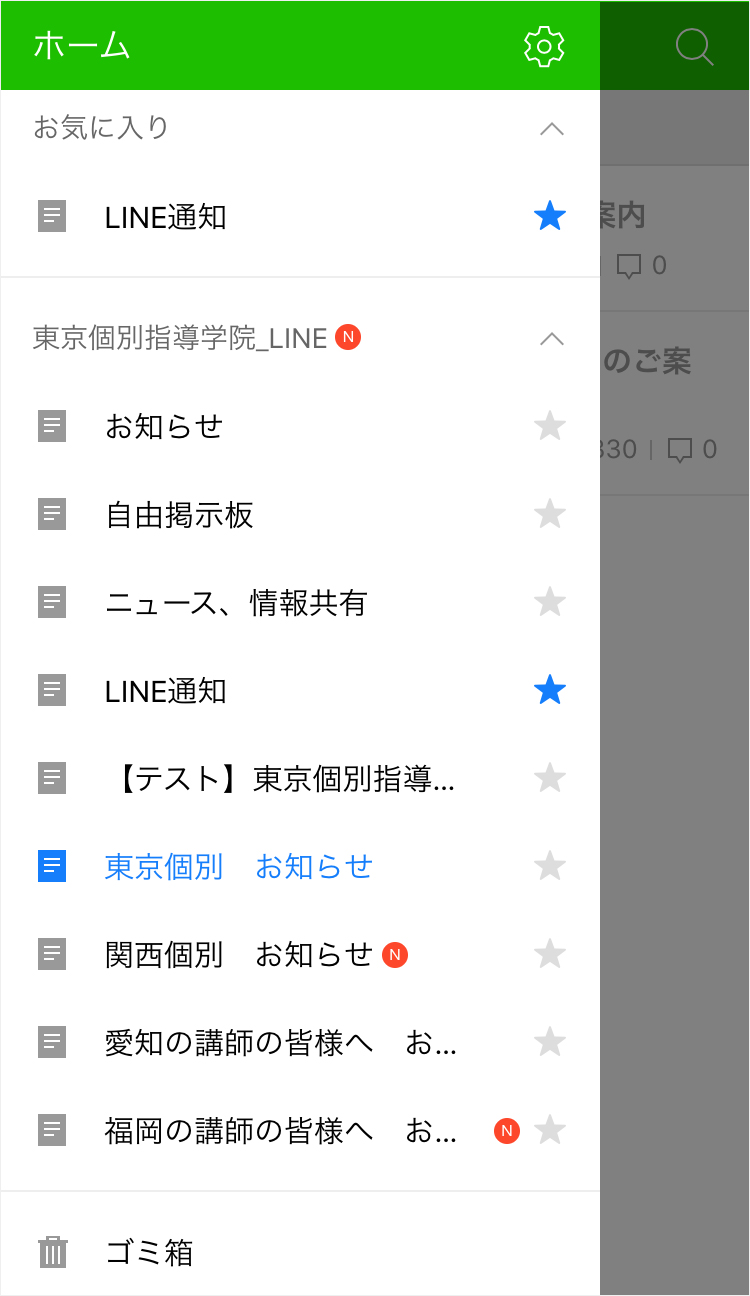Go to the ホーム screen
This screenshot has height=1296, width=750.
(x=82, y=46)
